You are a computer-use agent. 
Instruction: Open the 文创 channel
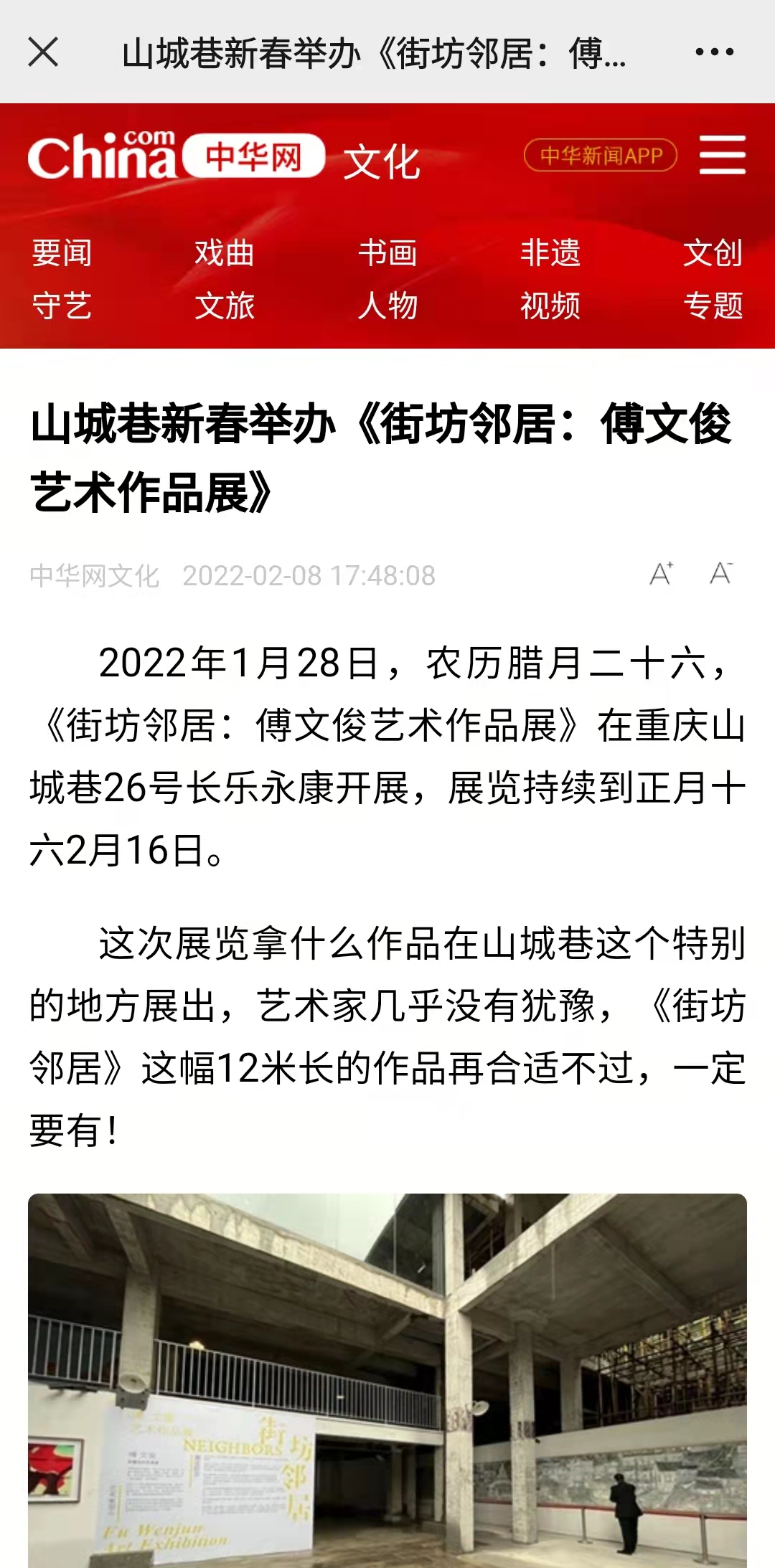[713, 253]
